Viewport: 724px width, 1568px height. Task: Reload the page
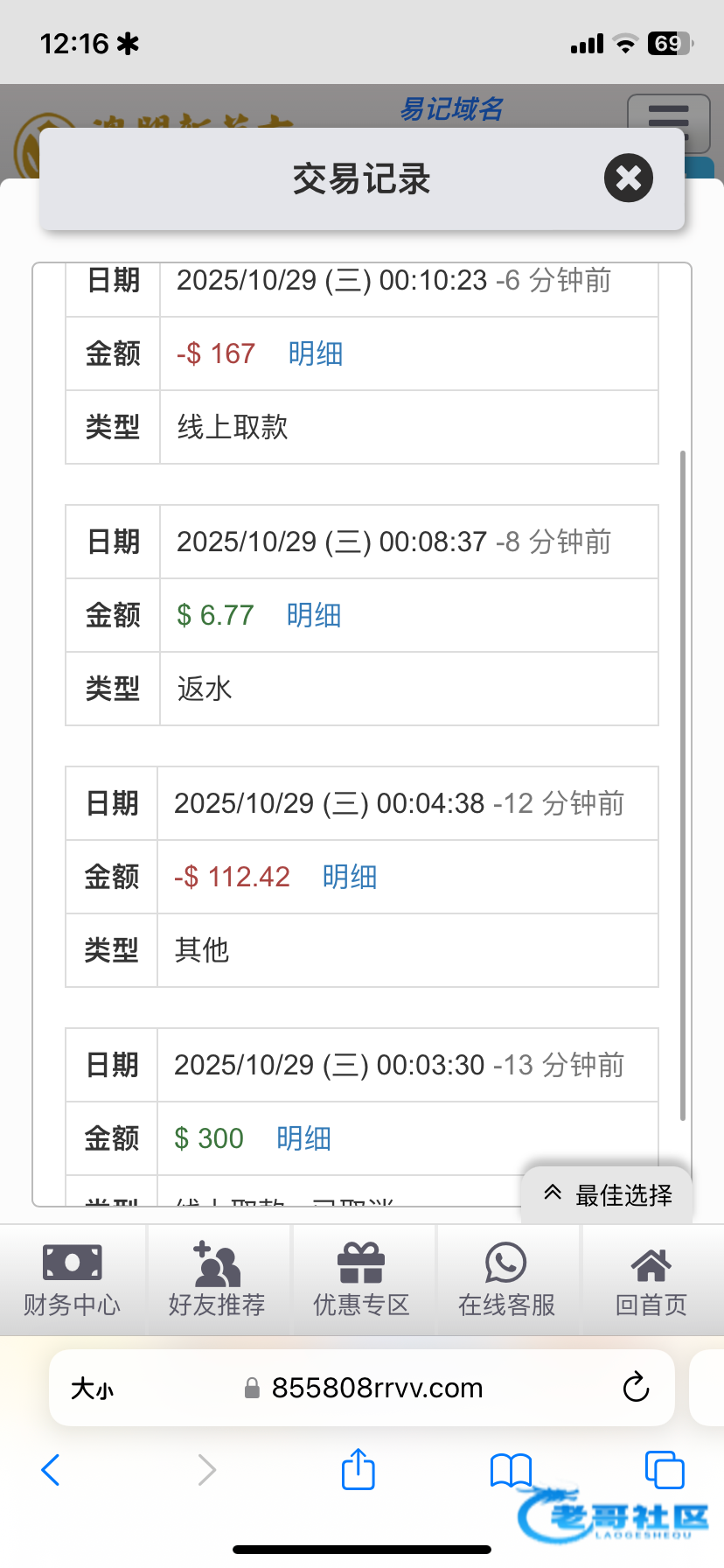click(636, 1387)
